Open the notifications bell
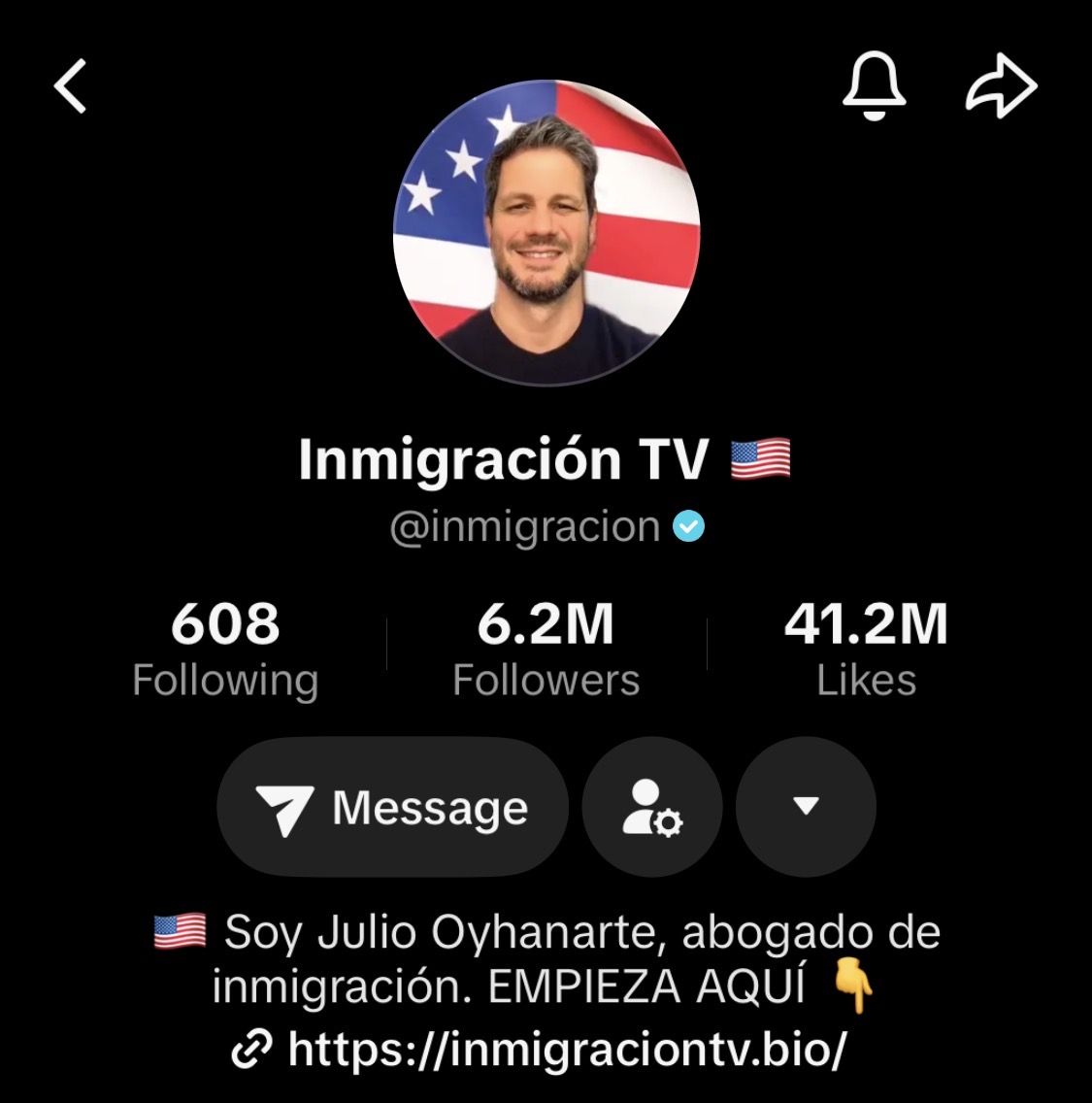The width and height of the screenshot is (1092, 1103). coord(874,86)
